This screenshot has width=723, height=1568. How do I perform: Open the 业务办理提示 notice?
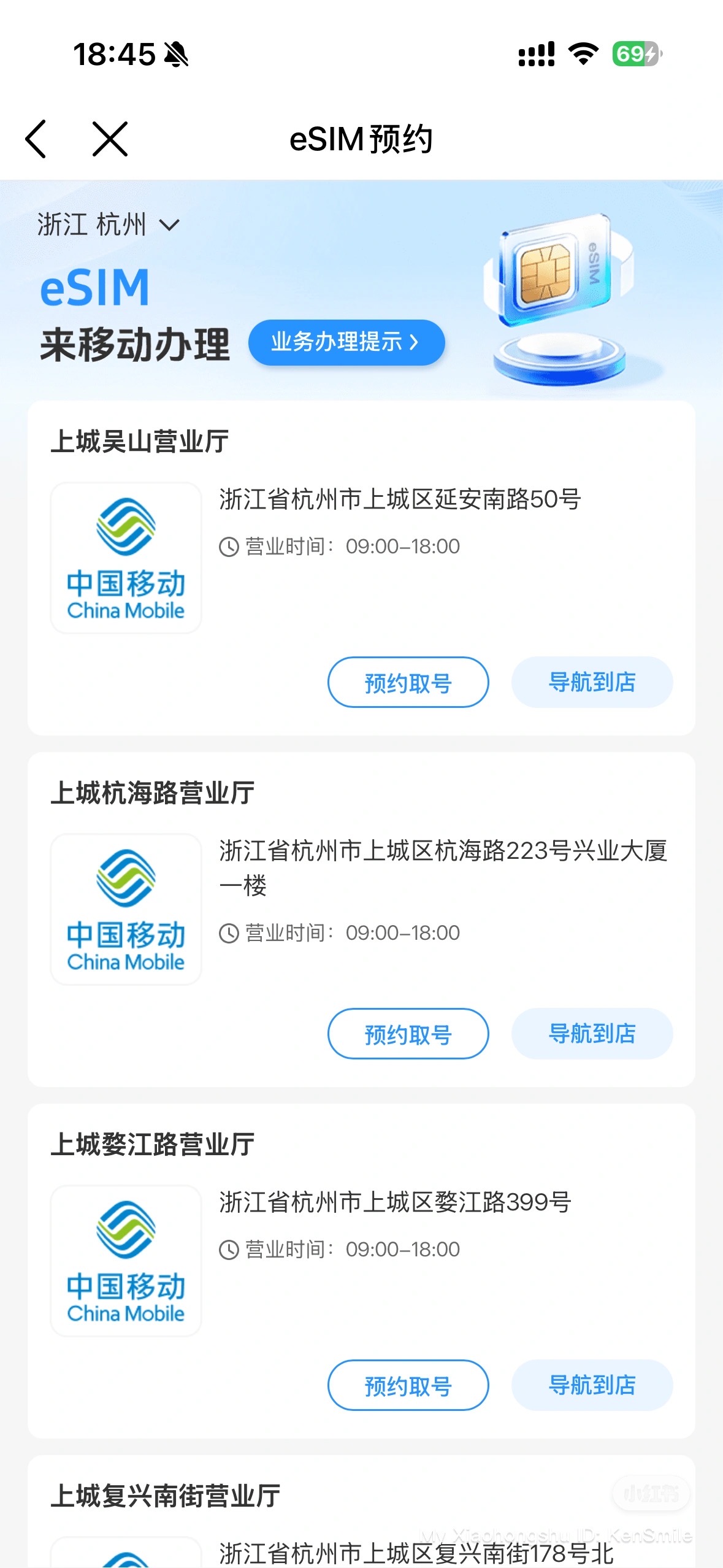346,342
